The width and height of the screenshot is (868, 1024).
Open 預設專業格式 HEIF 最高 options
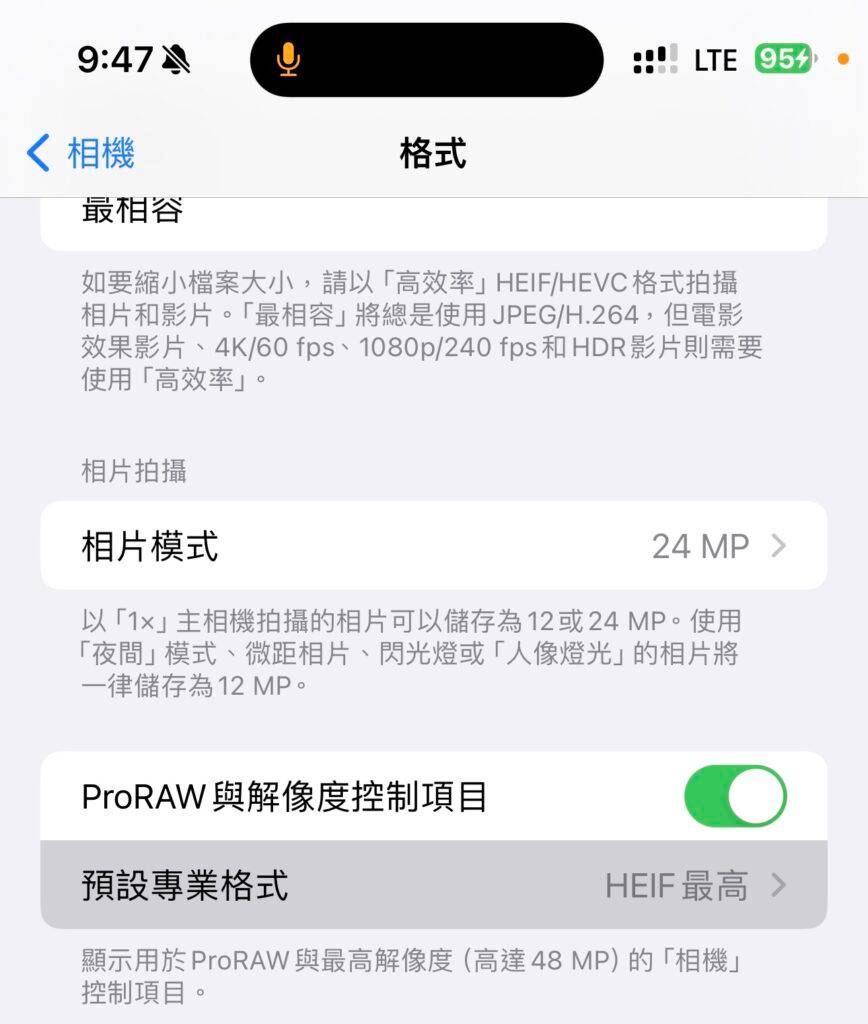tap(433, 886)
